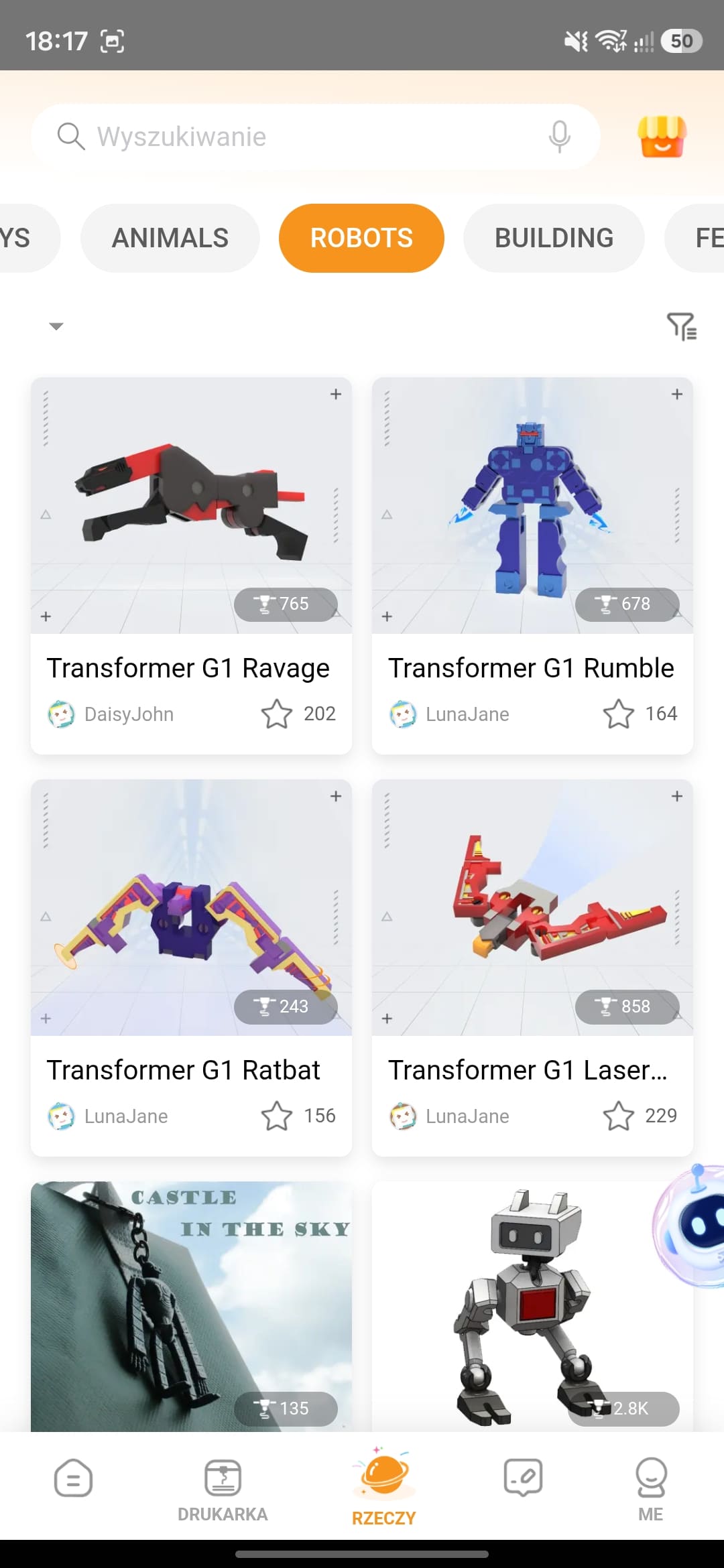Open the orange store icon
The width and height of the screenshot is (724, 1568).
662,137
